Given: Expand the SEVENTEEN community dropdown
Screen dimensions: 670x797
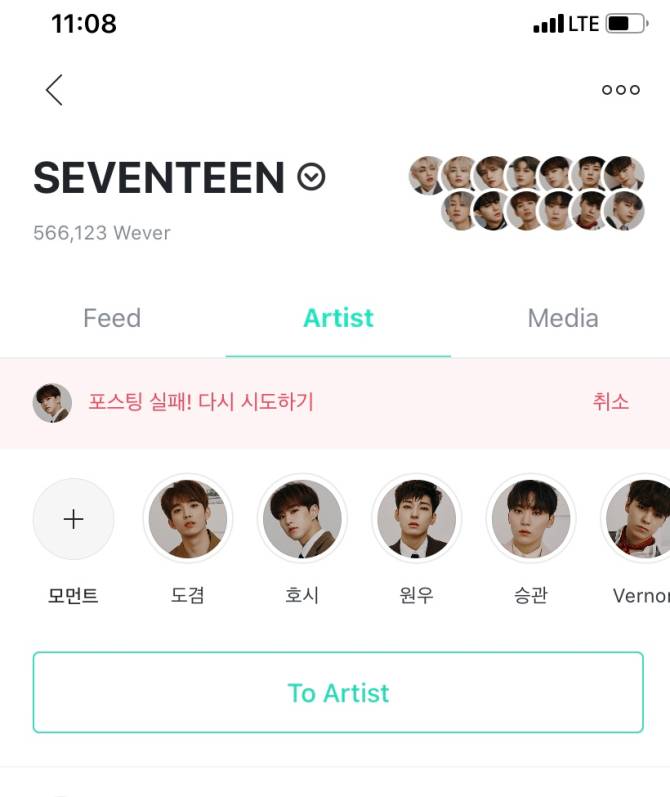Looking at the screenshot, I should tap(311, 178).
